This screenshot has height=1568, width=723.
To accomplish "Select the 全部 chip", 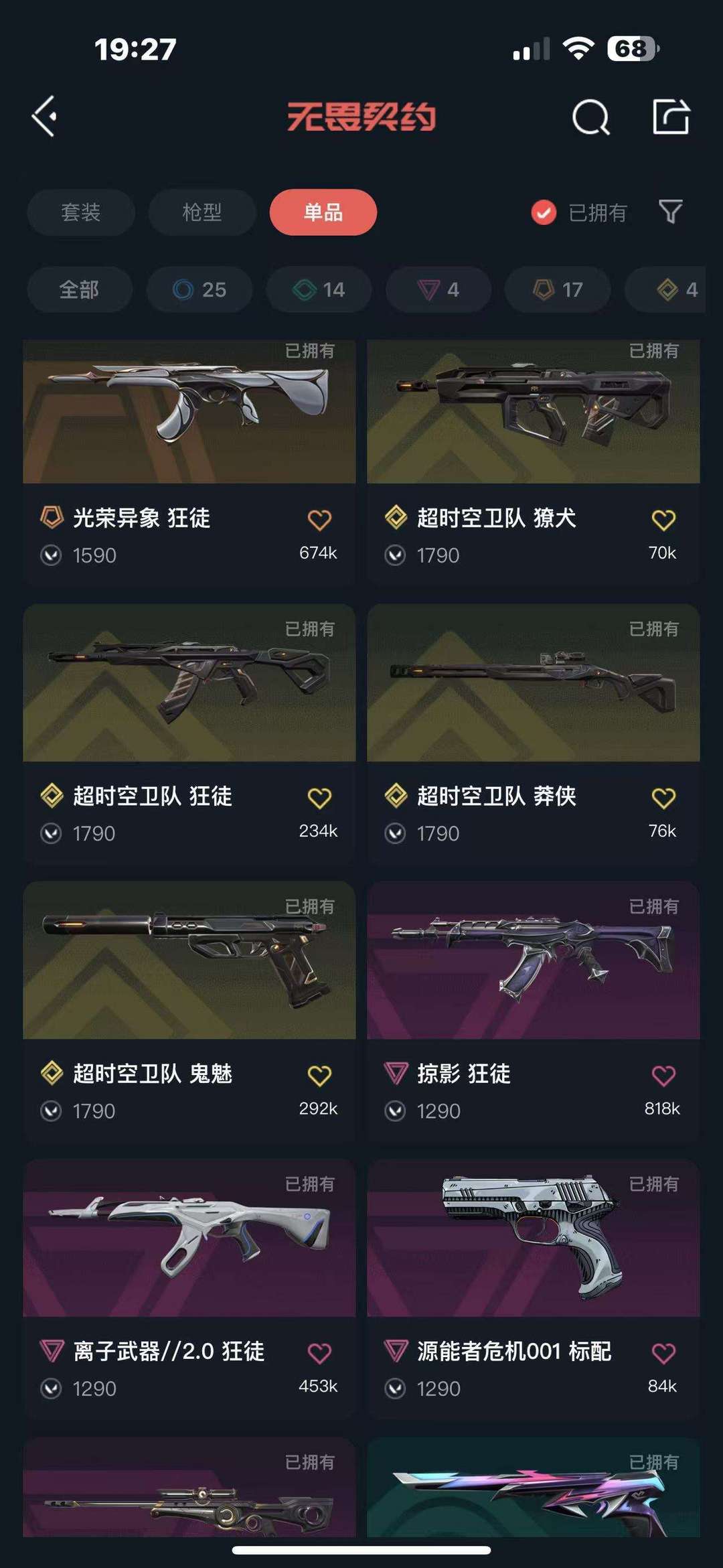I will coord(80,289).
